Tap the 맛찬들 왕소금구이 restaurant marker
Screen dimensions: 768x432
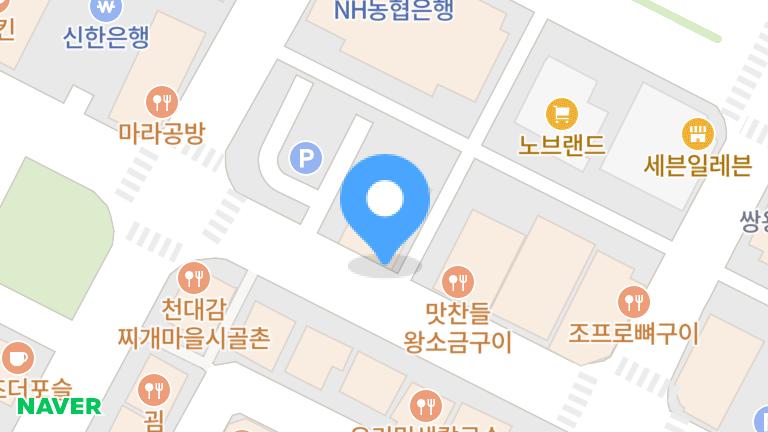click(458, 282)
